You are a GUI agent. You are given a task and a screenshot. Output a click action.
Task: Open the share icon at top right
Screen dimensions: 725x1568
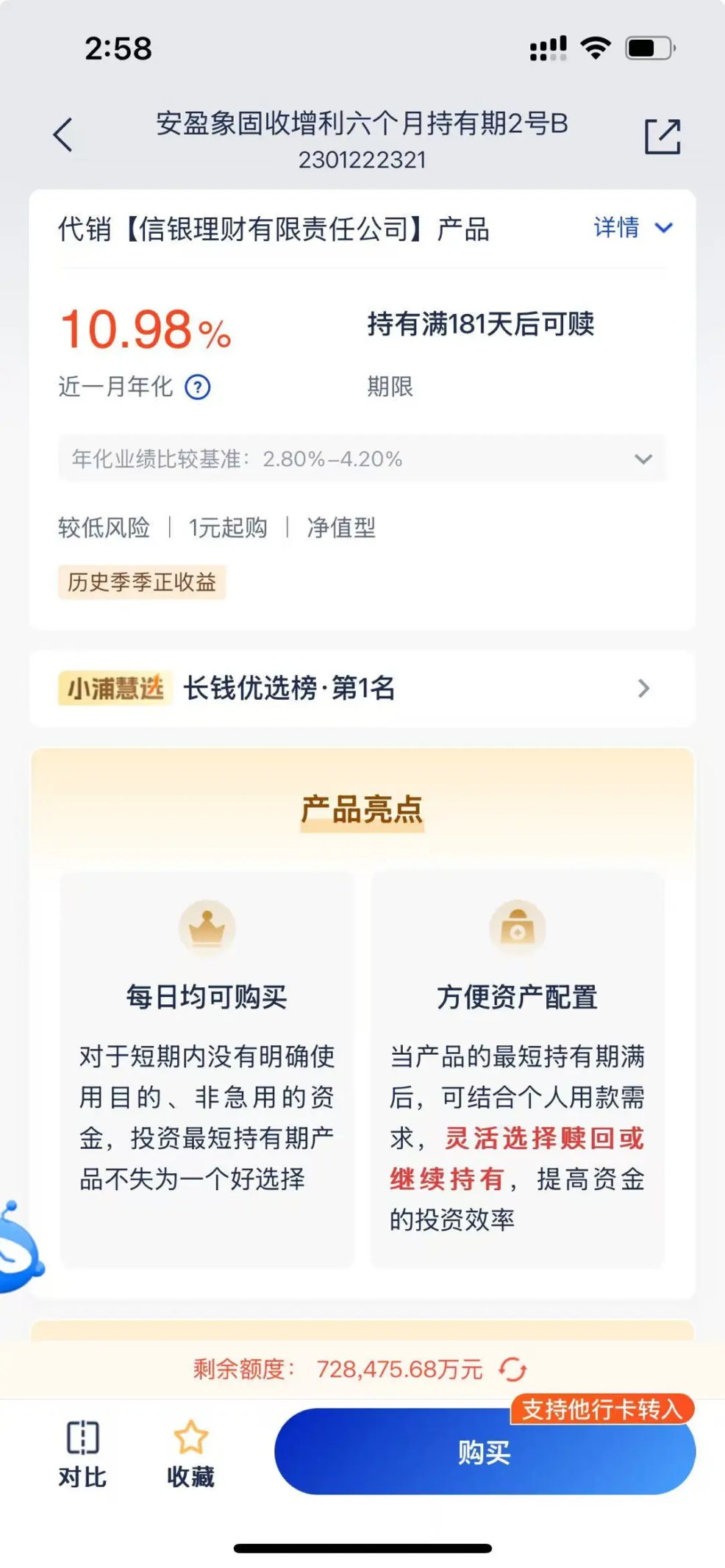tap(661, 135)
